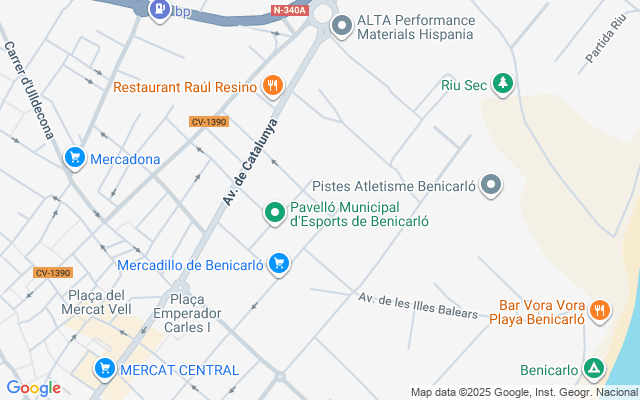Select the Mercadona supermarket pin
Image resolution: width=640 pixels, height=400 pixels.
pos(74,158)
